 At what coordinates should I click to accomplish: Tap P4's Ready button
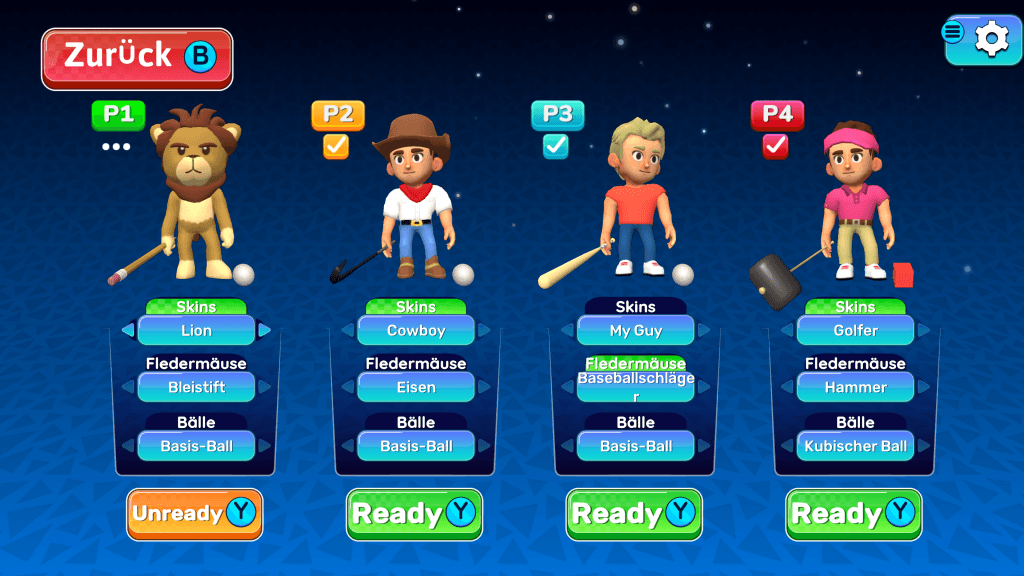pyautogui.click(x=854, y=515)
